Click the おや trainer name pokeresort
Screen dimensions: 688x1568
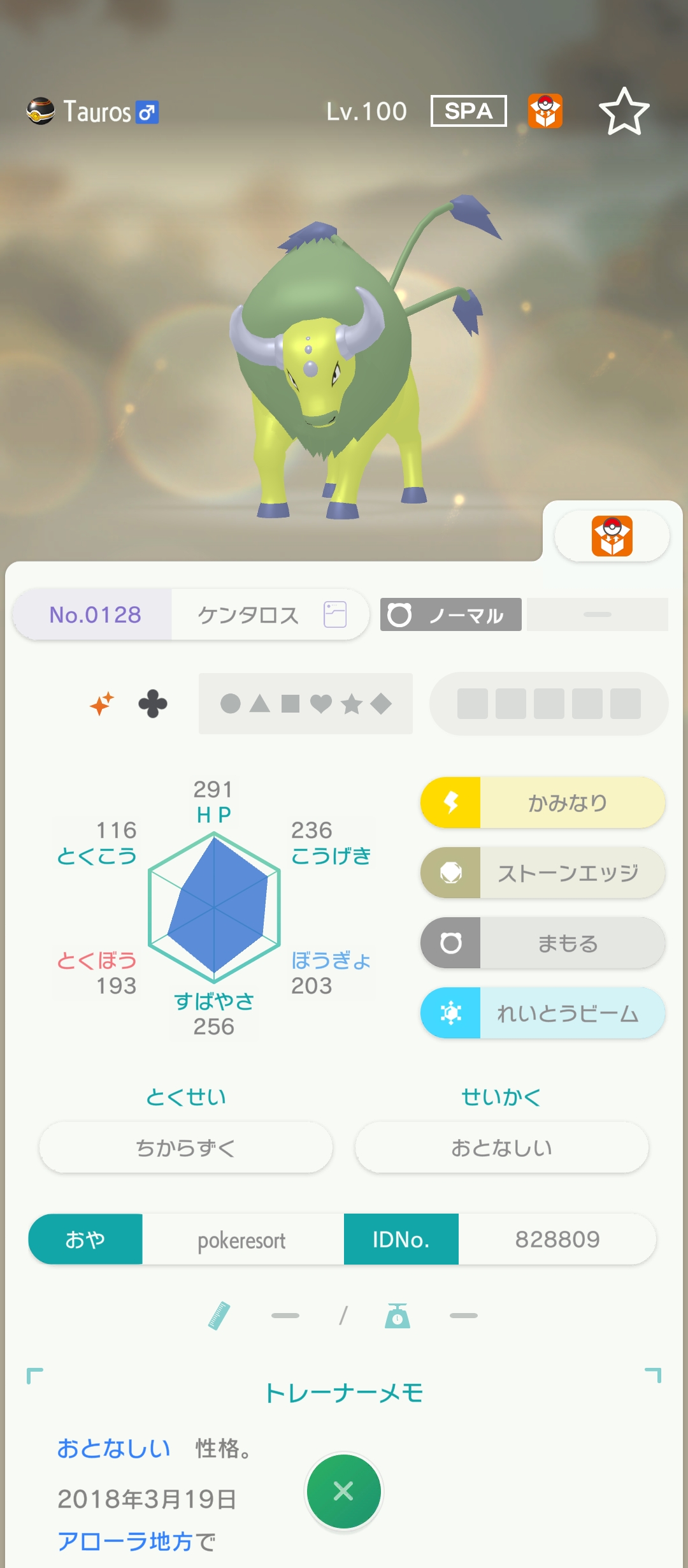[x=240, y=1239]
